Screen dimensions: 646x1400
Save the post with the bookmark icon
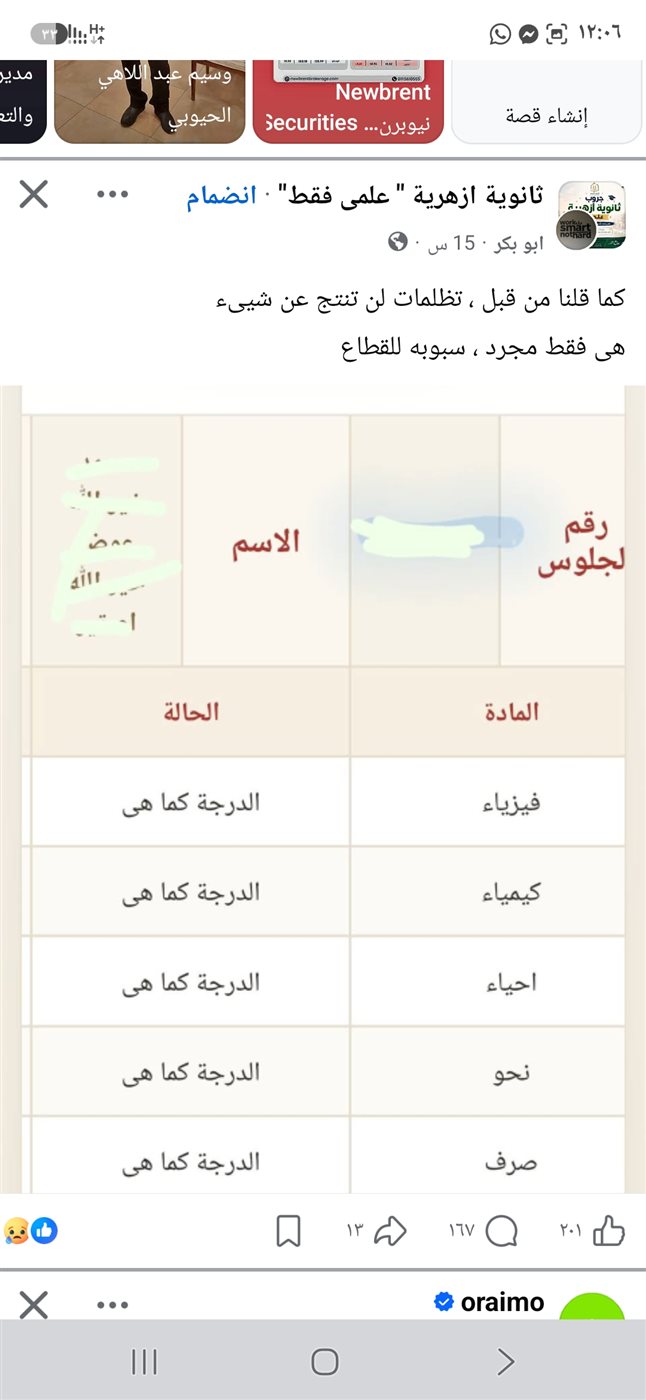(x=288, y=1231)
